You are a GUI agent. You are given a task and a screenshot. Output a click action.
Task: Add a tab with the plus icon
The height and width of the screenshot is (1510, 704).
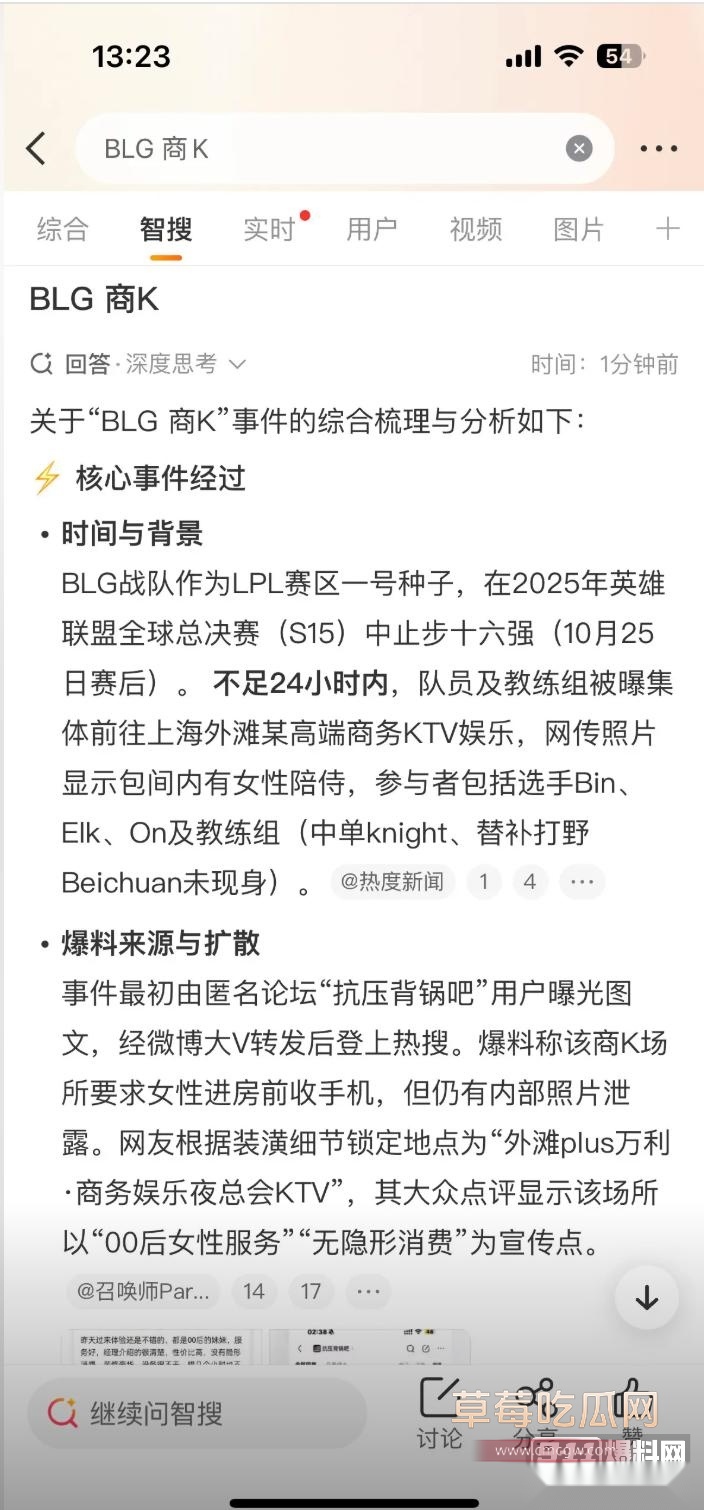(x=667, y=229)
